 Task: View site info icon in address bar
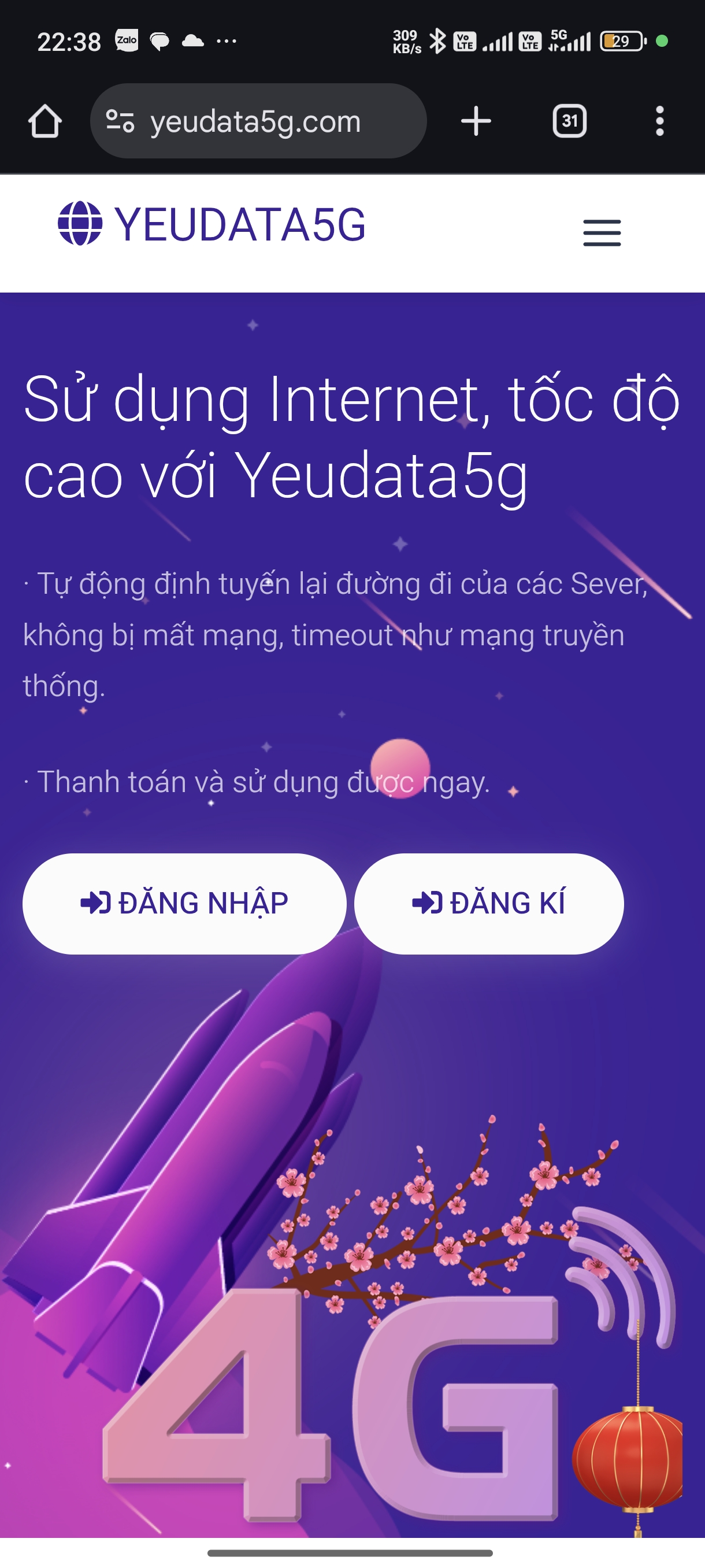coord(120,121)
